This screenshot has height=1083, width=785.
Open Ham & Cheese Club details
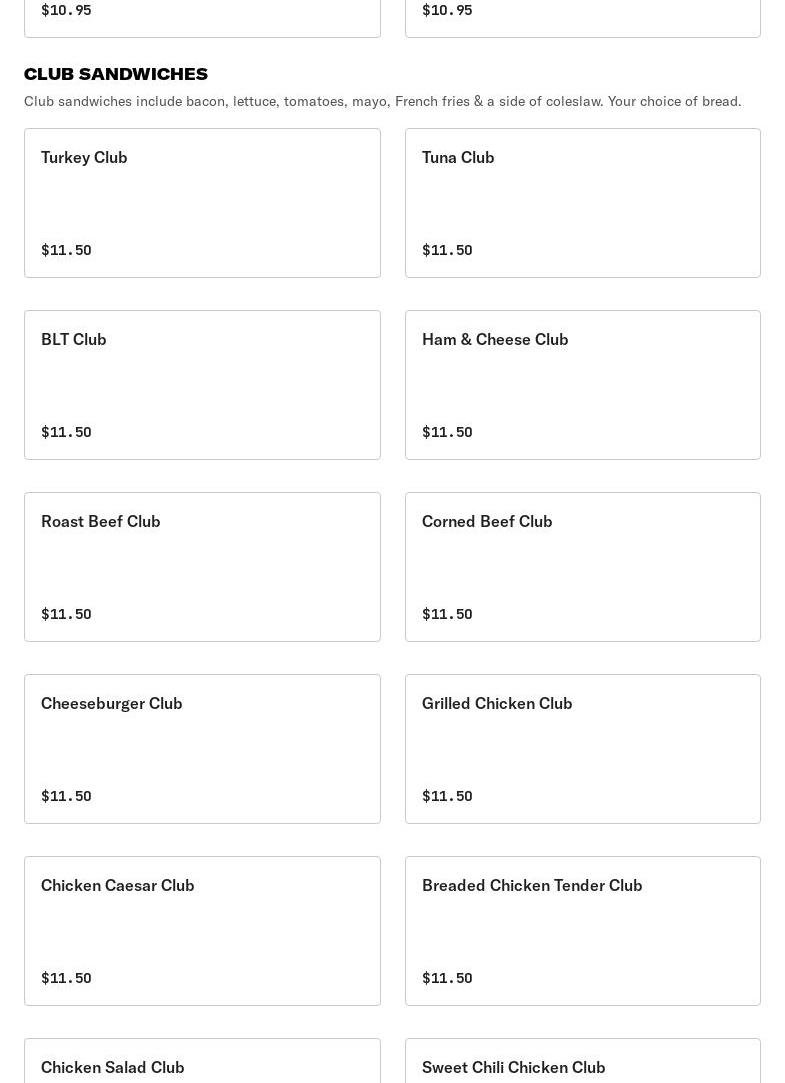click(x=582, y=385)
